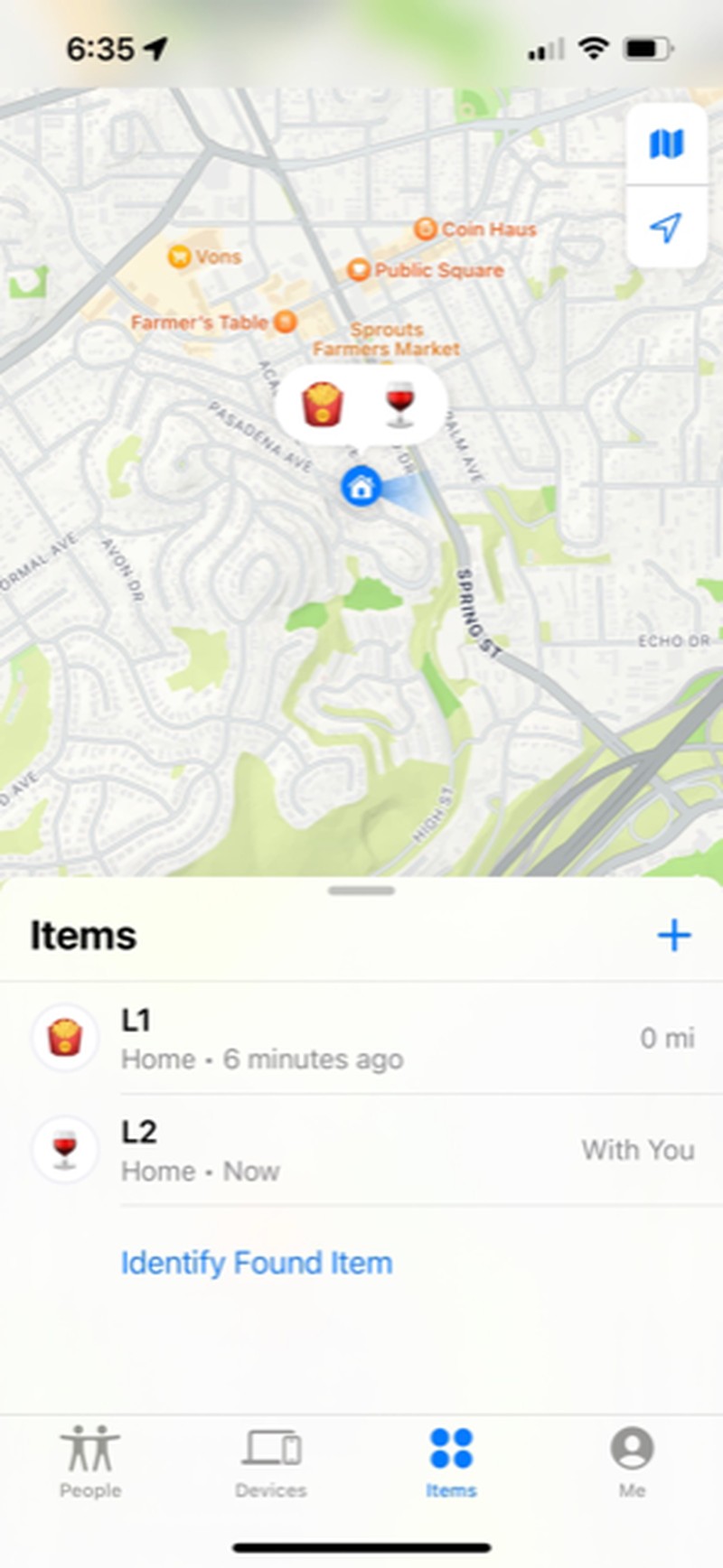Open the L1 item details
Image resolution: width=723 pixels, height=1568 pixels.
[361, 1038]
